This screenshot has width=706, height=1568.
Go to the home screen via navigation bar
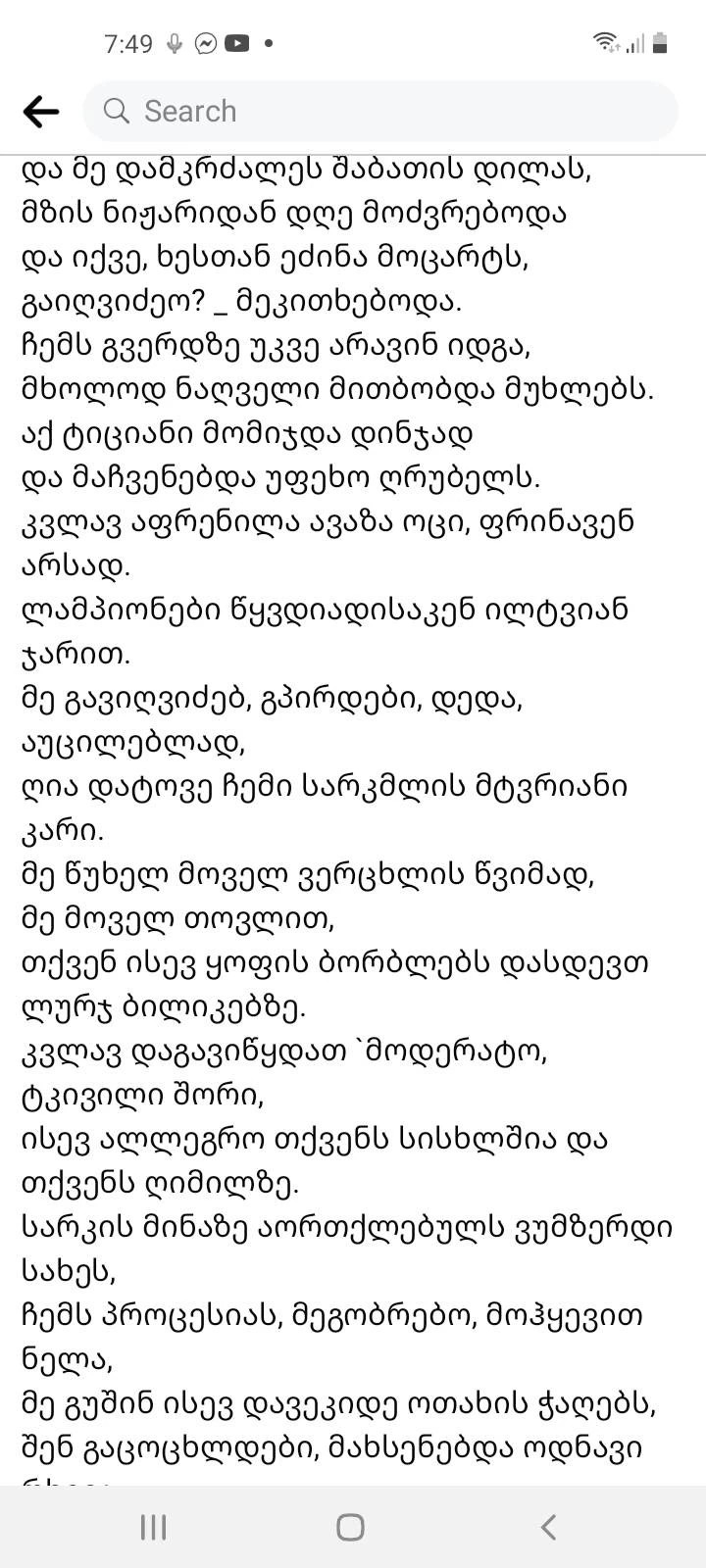tap(350, 1527)
